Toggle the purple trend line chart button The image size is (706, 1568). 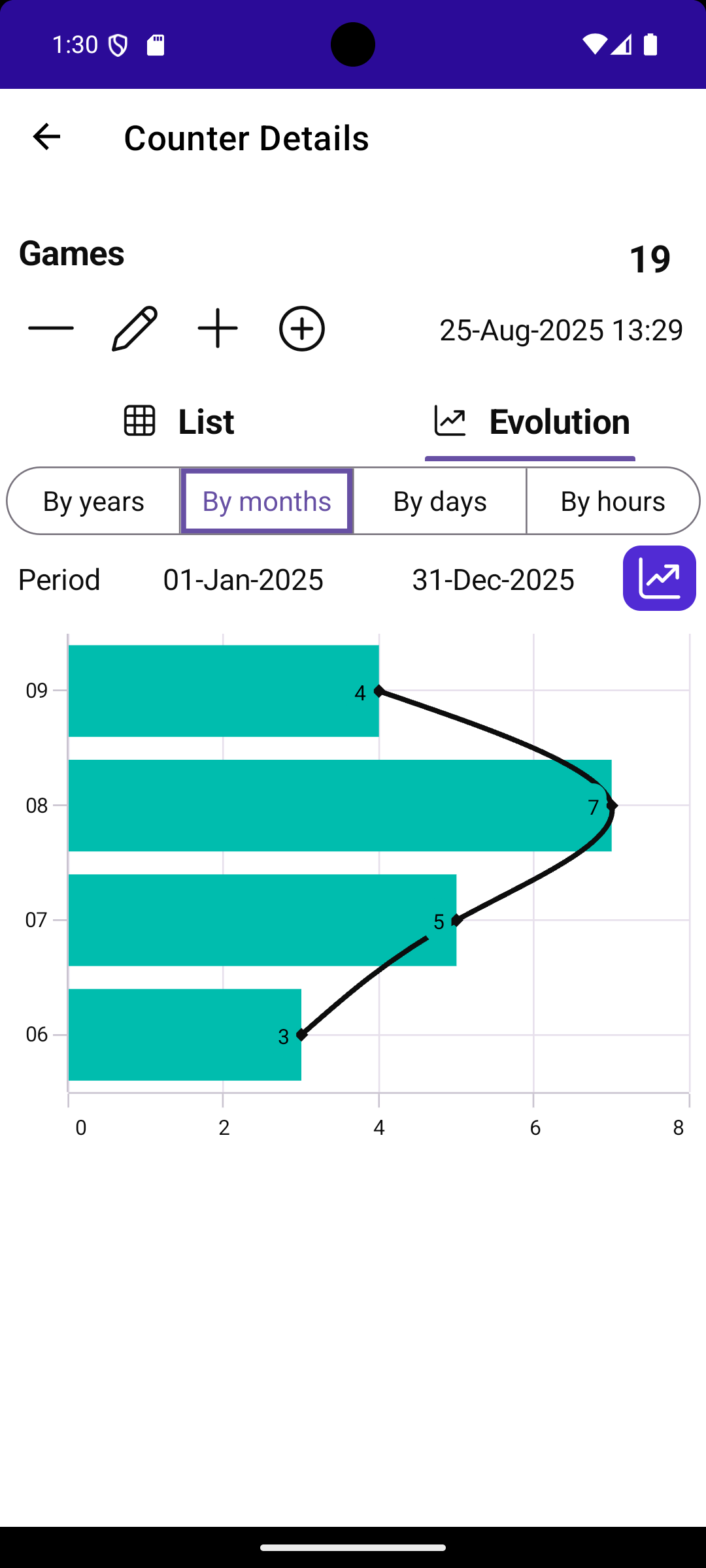point(659,578)
